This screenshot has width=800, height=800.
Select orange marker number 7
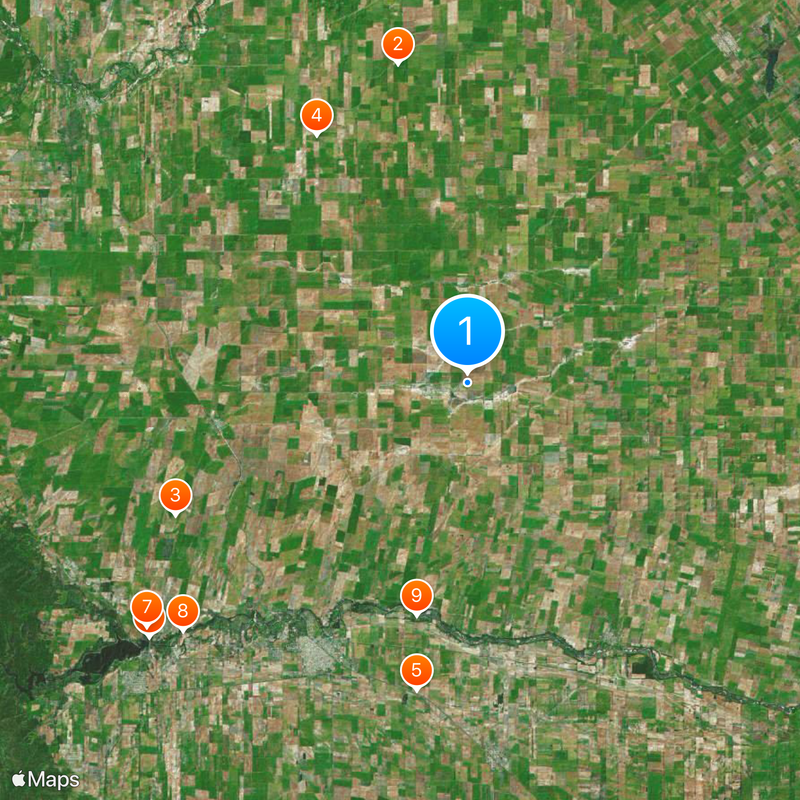point(147,606)
